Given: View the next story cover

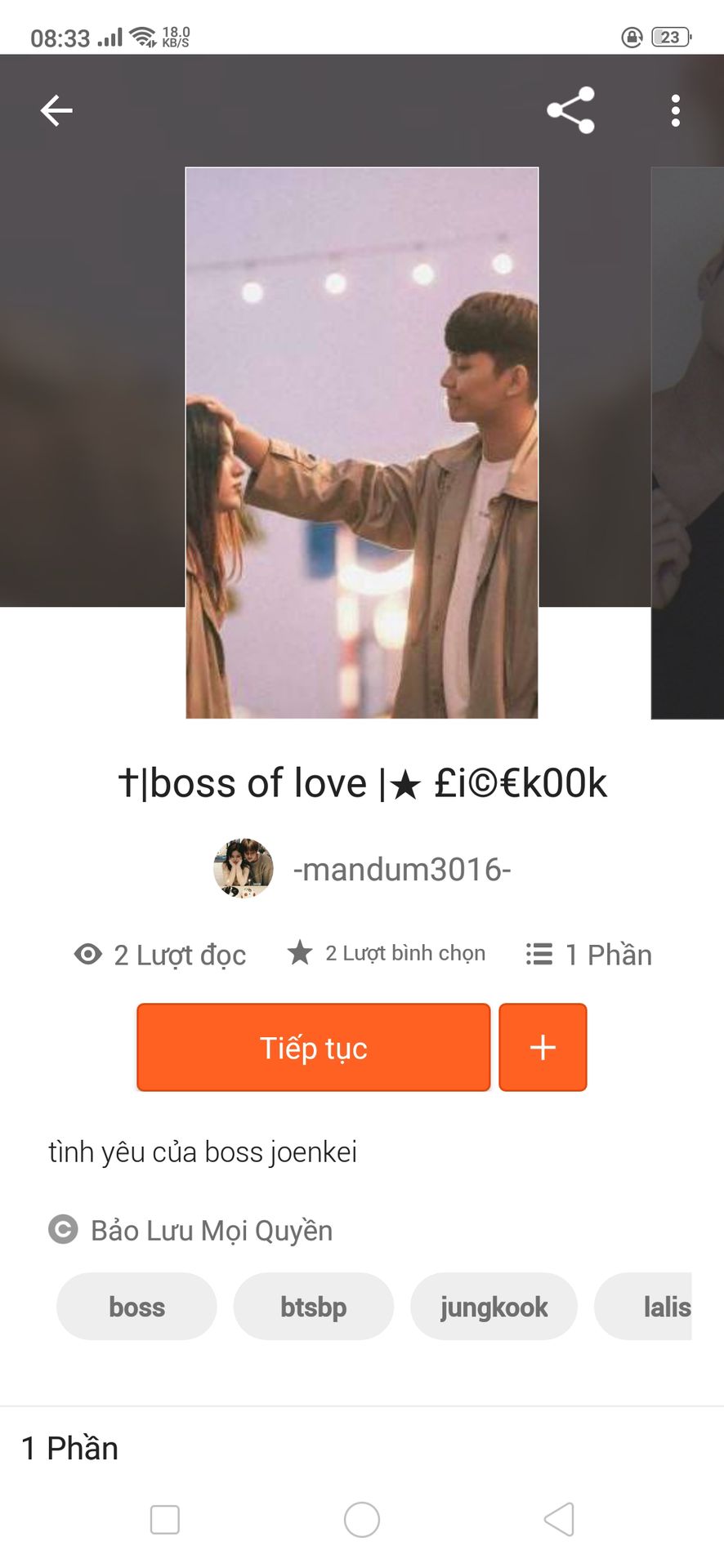Looking at the screenshot, I should click(x=688, y=443).
